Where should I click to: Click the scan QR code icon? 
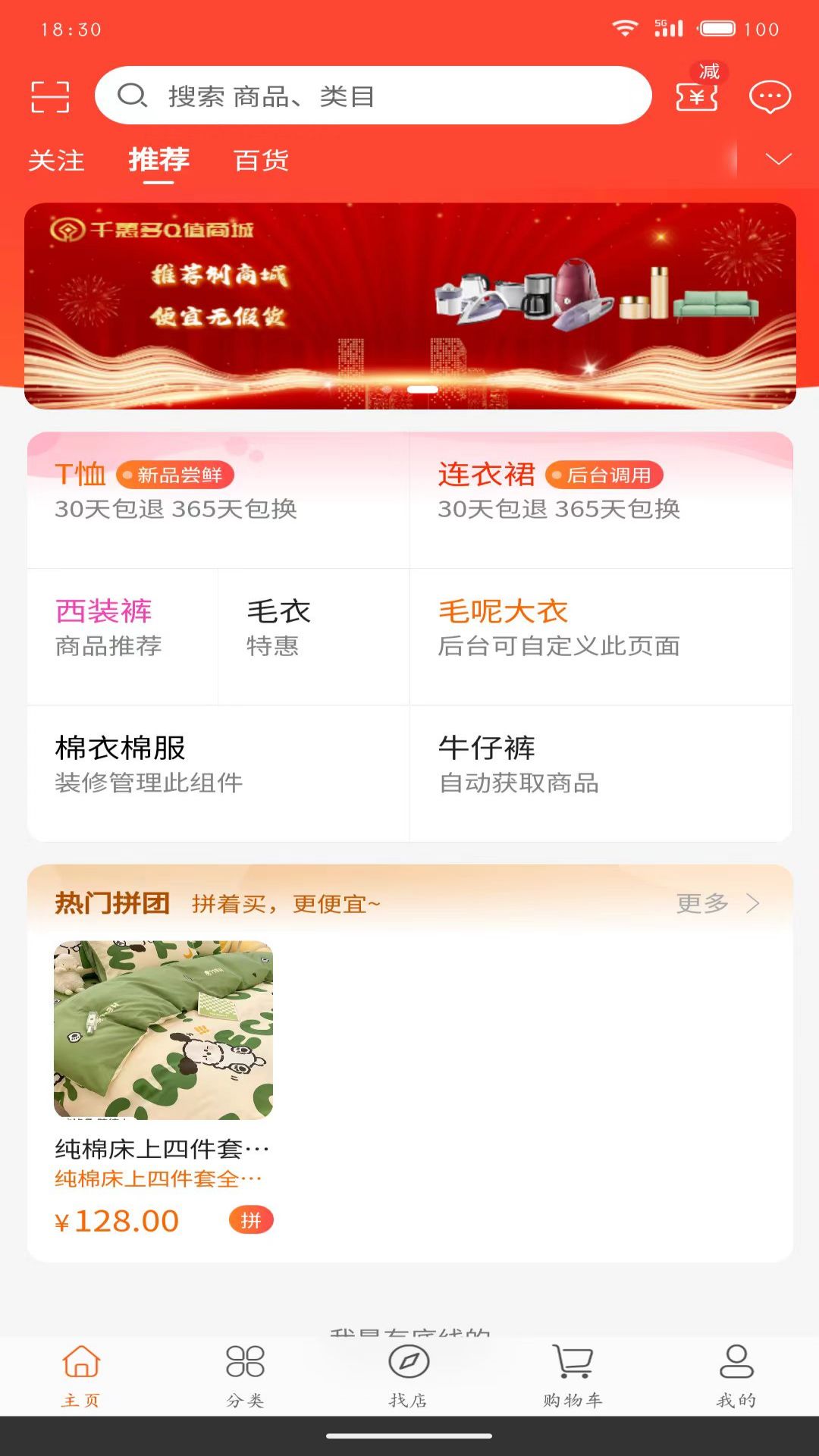pos(52,97)
